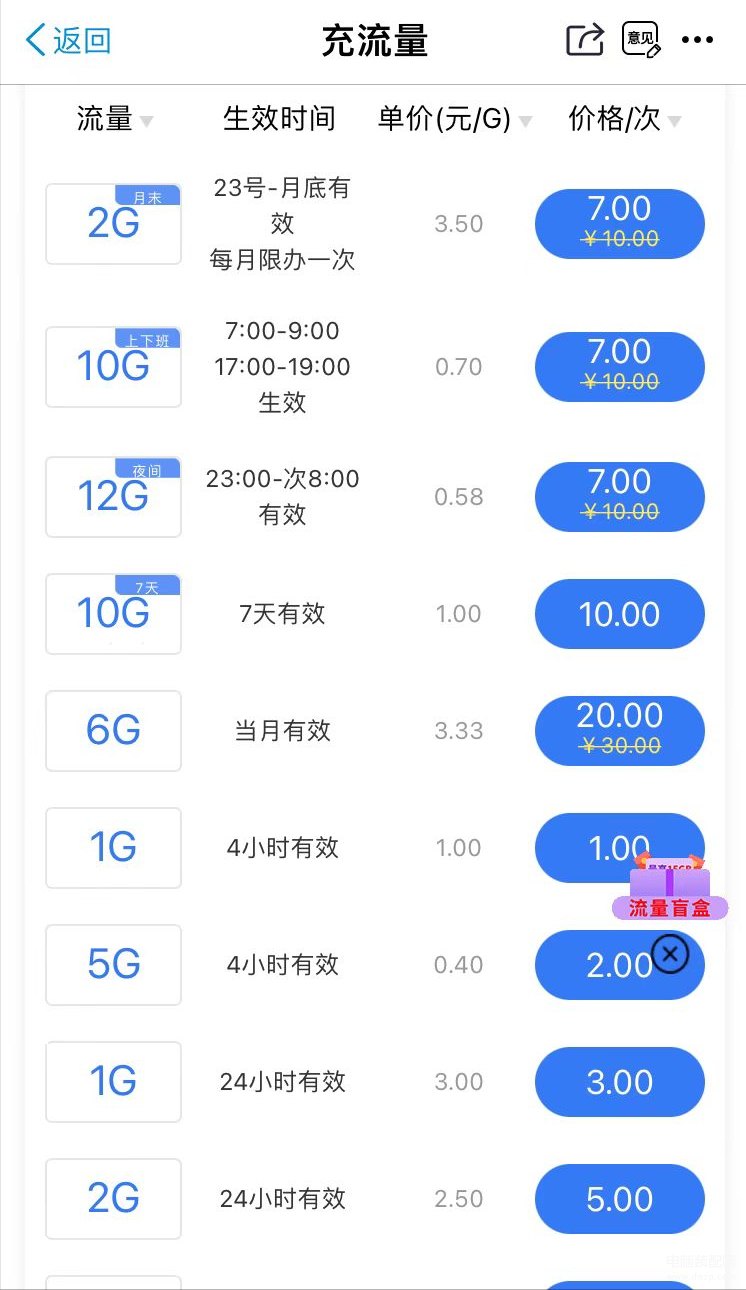Select the 6G data tile
The width and height of the screenshot is (746, 1290).
[x=113, y=731]
